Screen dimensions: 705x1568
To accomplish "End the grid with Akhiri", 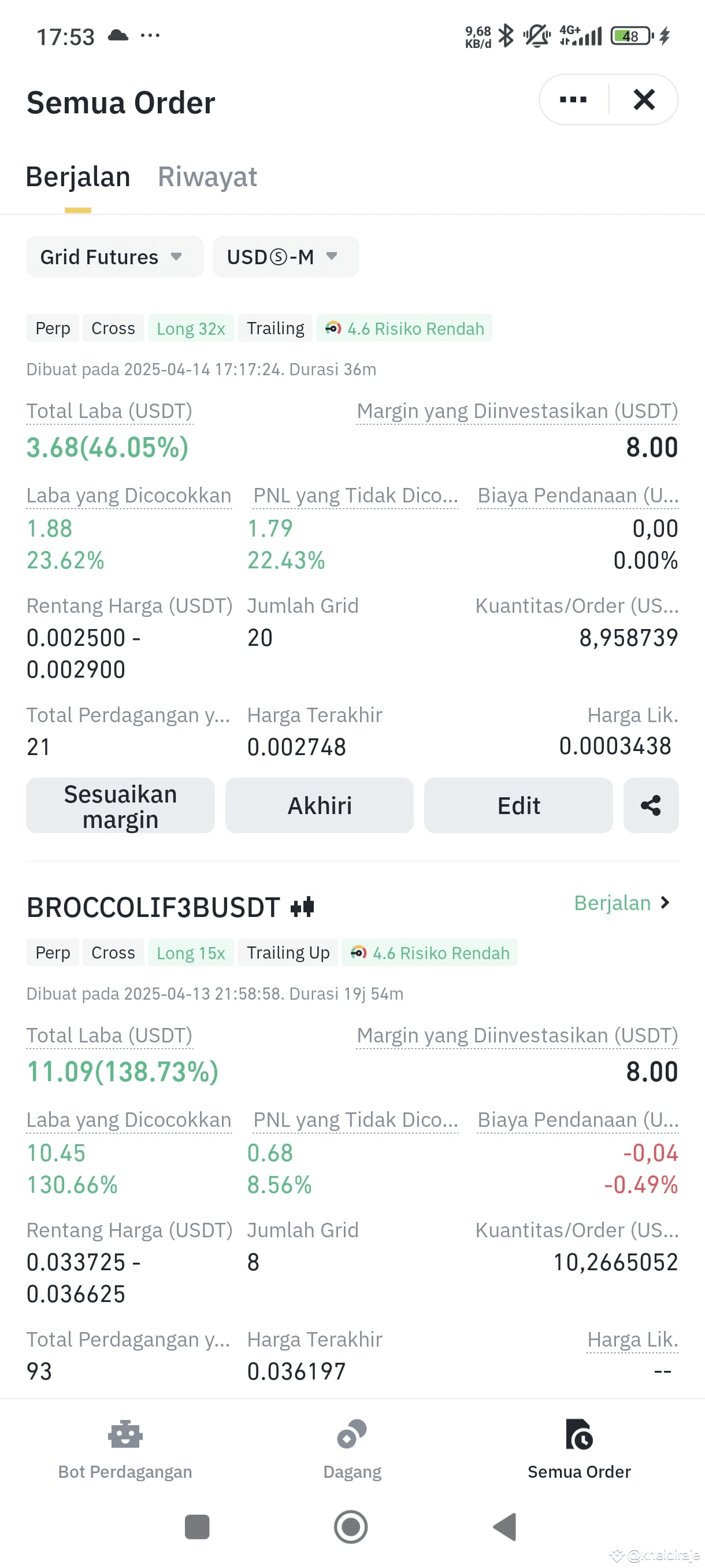I will click(x=320, y=805).
